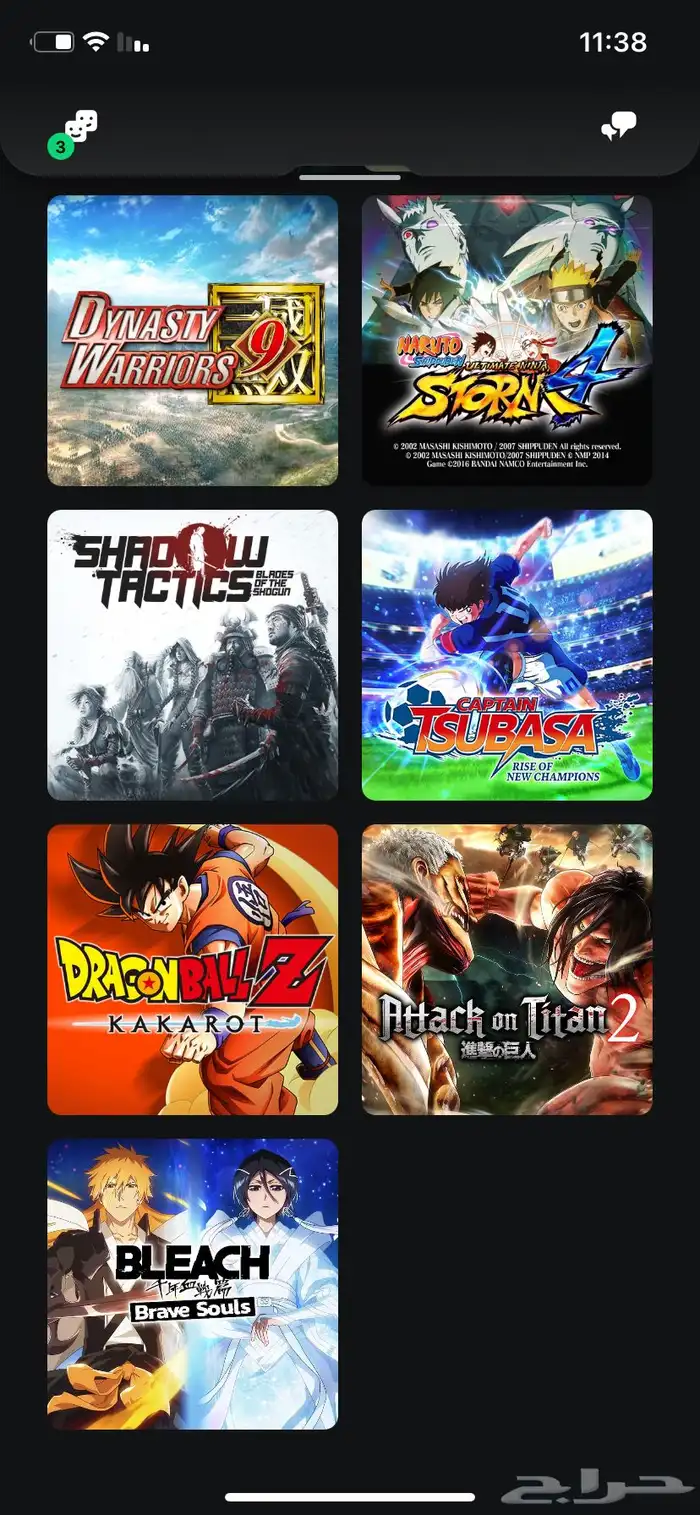This screenshot has width=700, height=1515.
Task: Select the Attack on Titan 2 game
Action: click(x=506, y=969)
